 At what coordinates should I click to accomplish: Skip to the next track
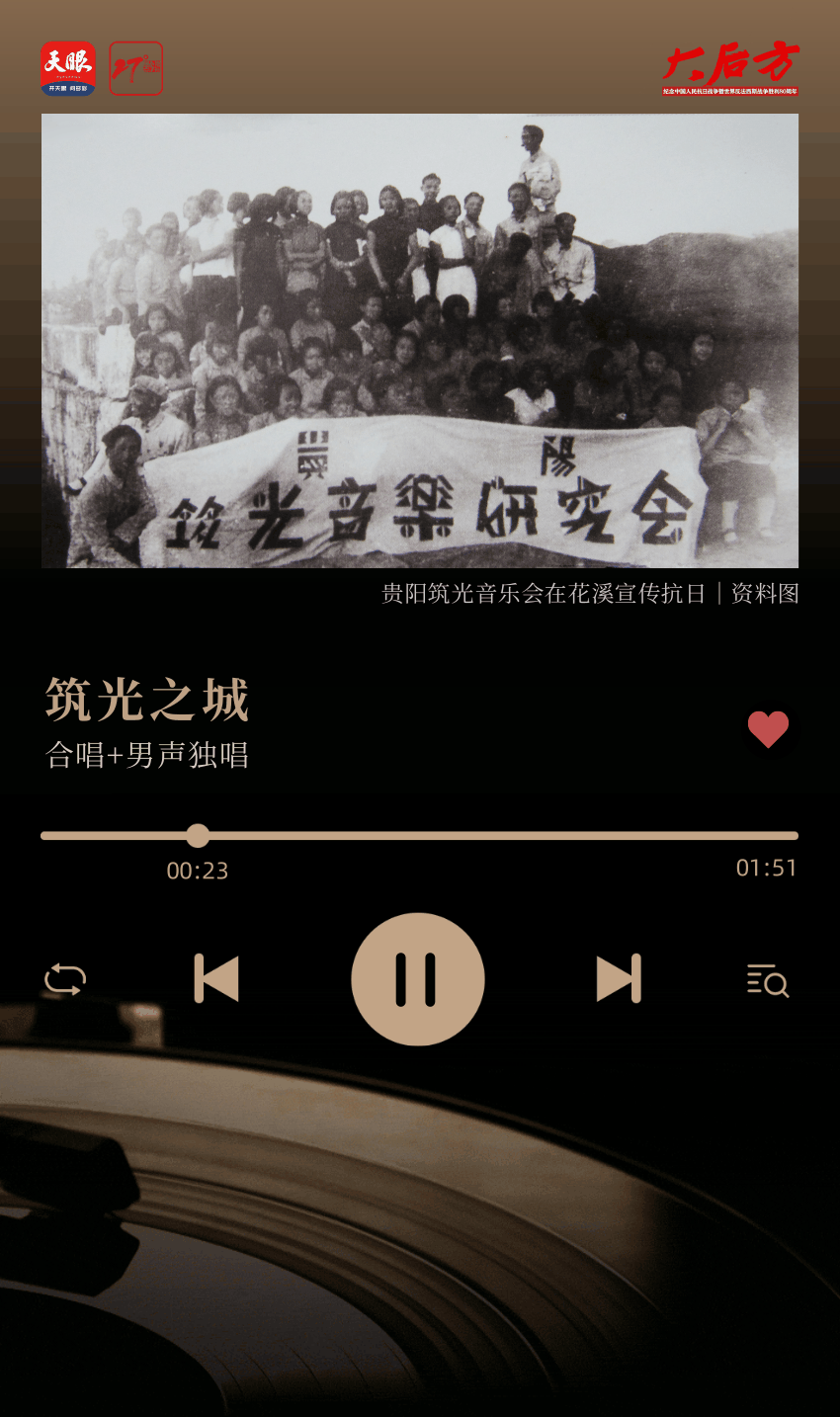pyautogui.click(x=619, y=979)
